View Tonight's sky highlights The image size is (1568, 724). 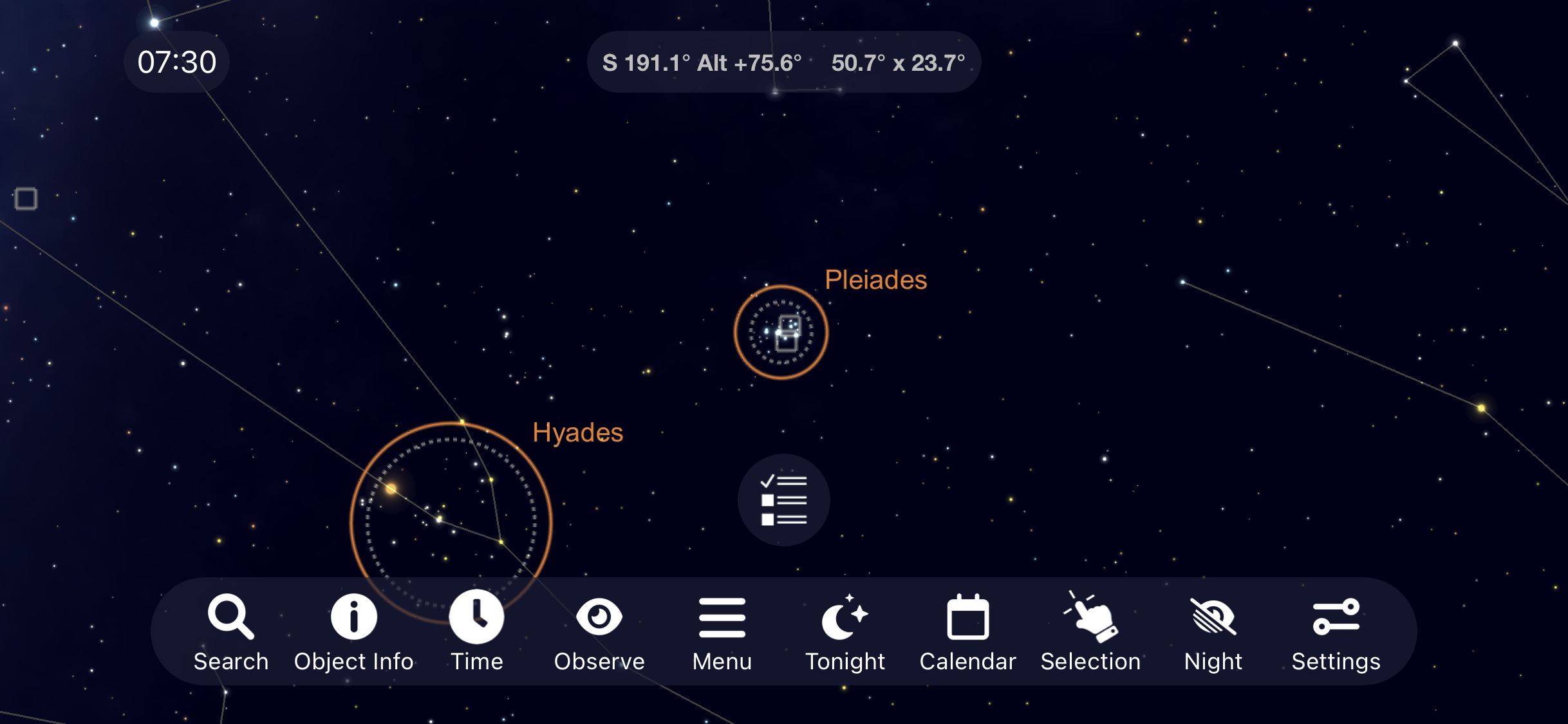[845, 631]
